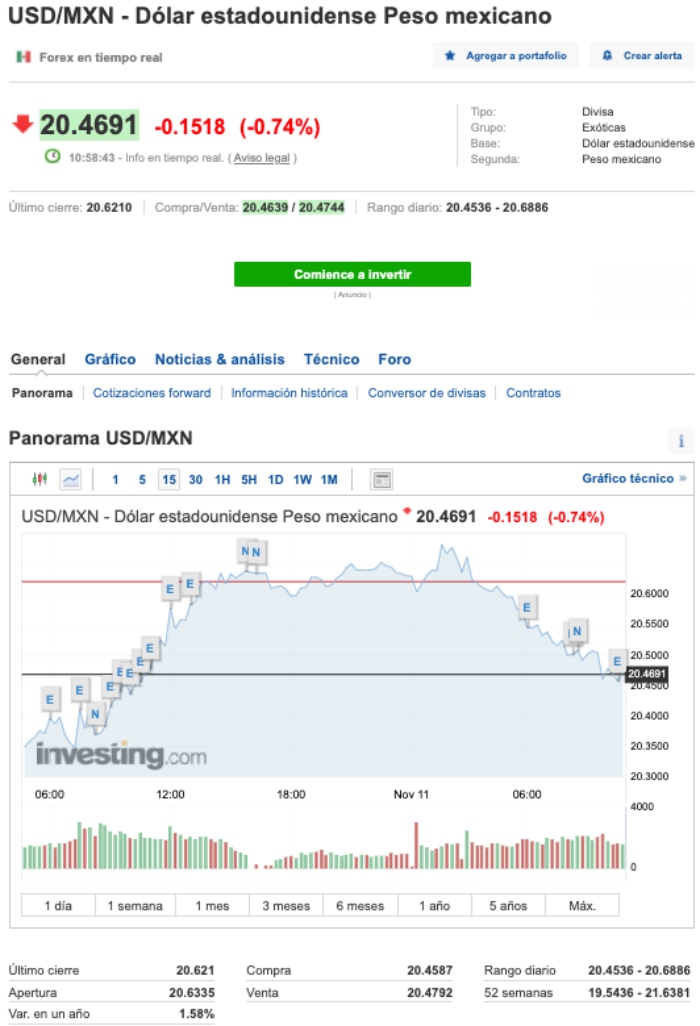Screen dimensions: 700x1026
Task: Add USD/MXN to portfolio
Action: (x=506, y=56)
